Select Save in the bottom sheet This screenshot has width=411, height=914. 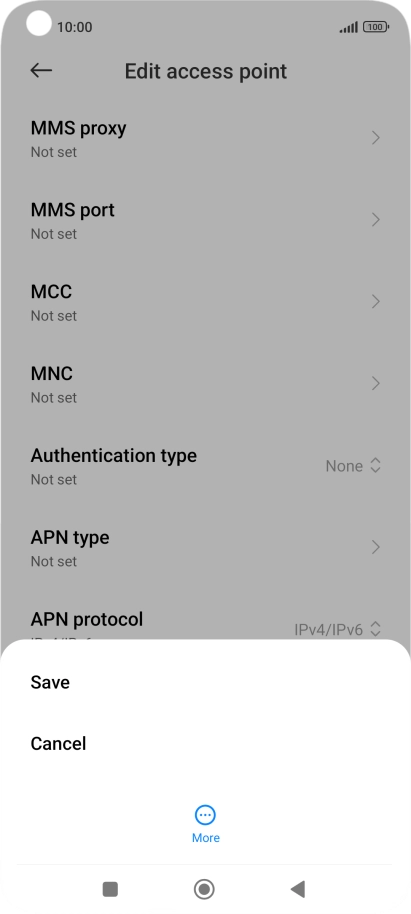(x=205, y=682)
